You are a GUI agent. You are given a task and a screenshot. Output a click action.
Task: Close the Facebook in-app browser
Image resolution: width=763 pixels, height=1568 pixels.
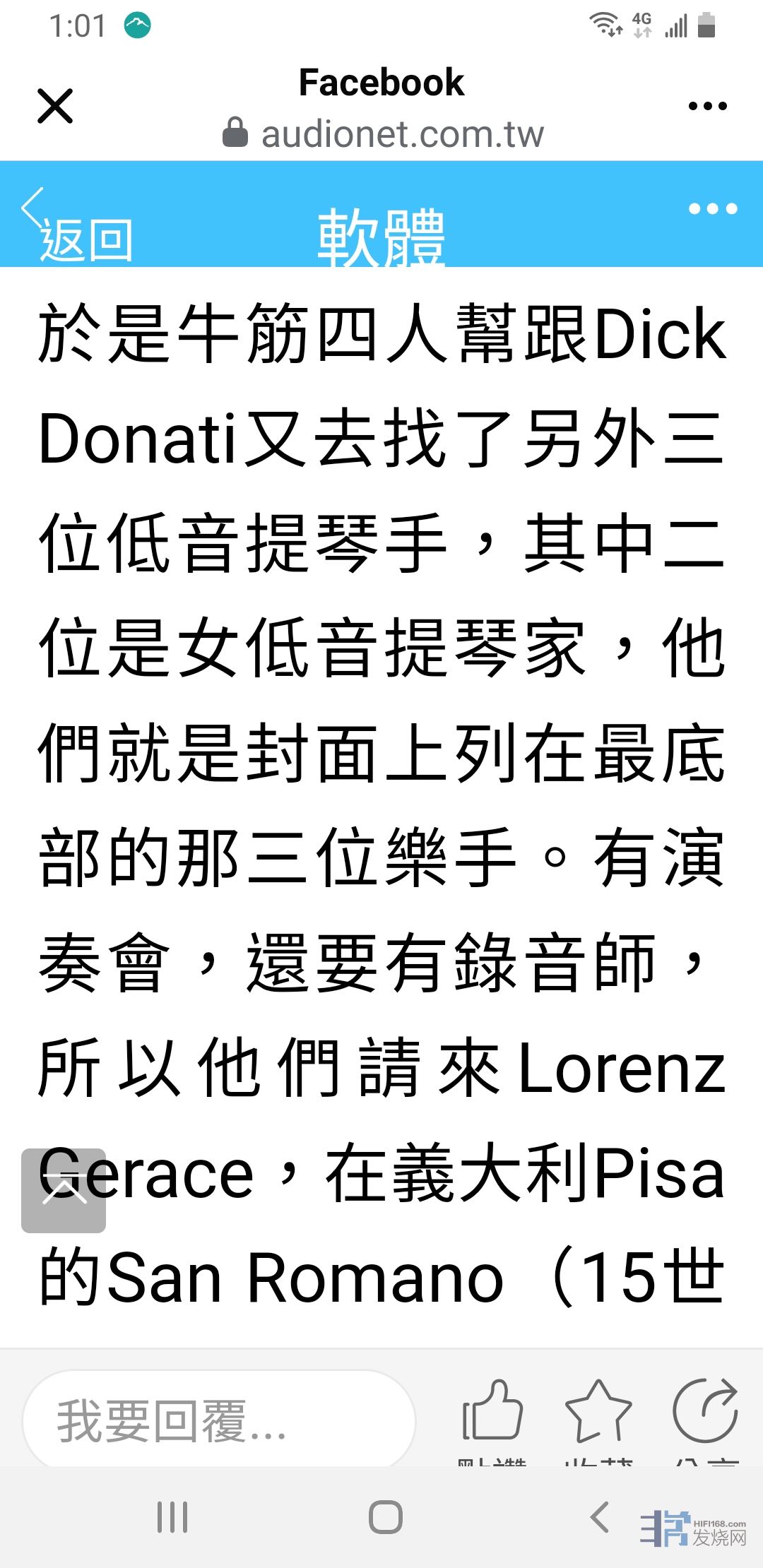[x=55, y=106]
